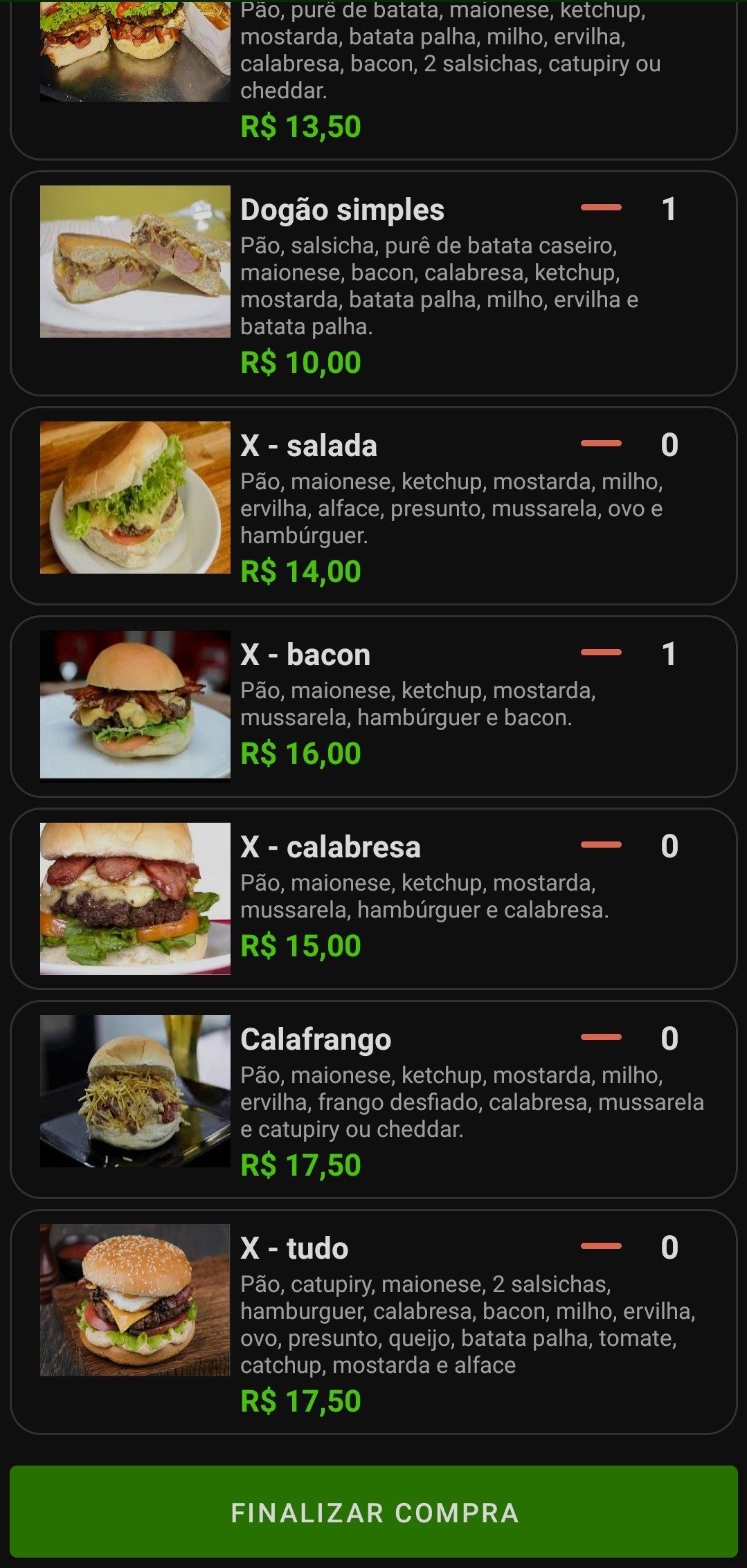Decrease the X - calabresa quantity
The height and width of the screenshot is (1568, 747).
click(x=601, y=845)
